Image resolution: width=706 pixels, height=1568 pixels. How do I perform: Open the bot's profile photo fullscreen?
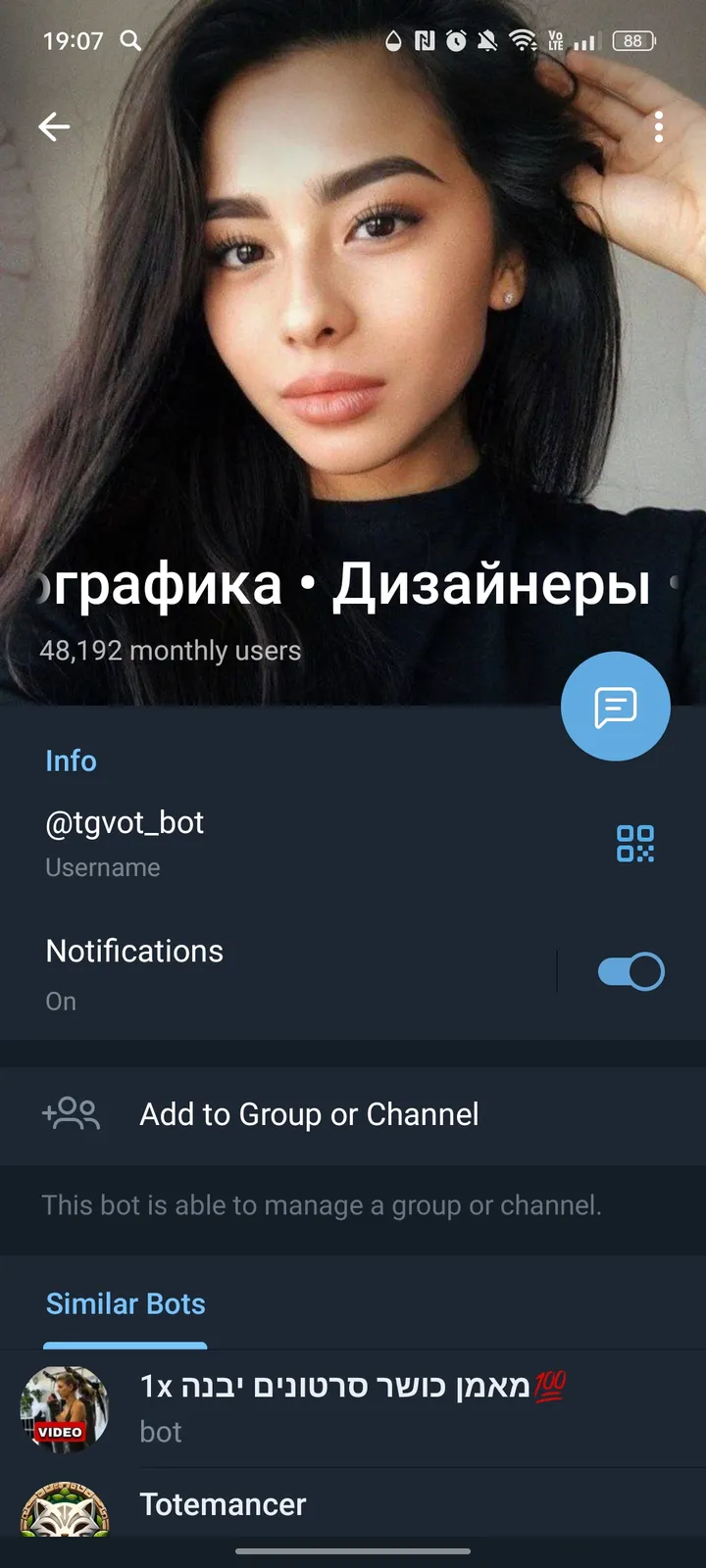pos(353,343)
